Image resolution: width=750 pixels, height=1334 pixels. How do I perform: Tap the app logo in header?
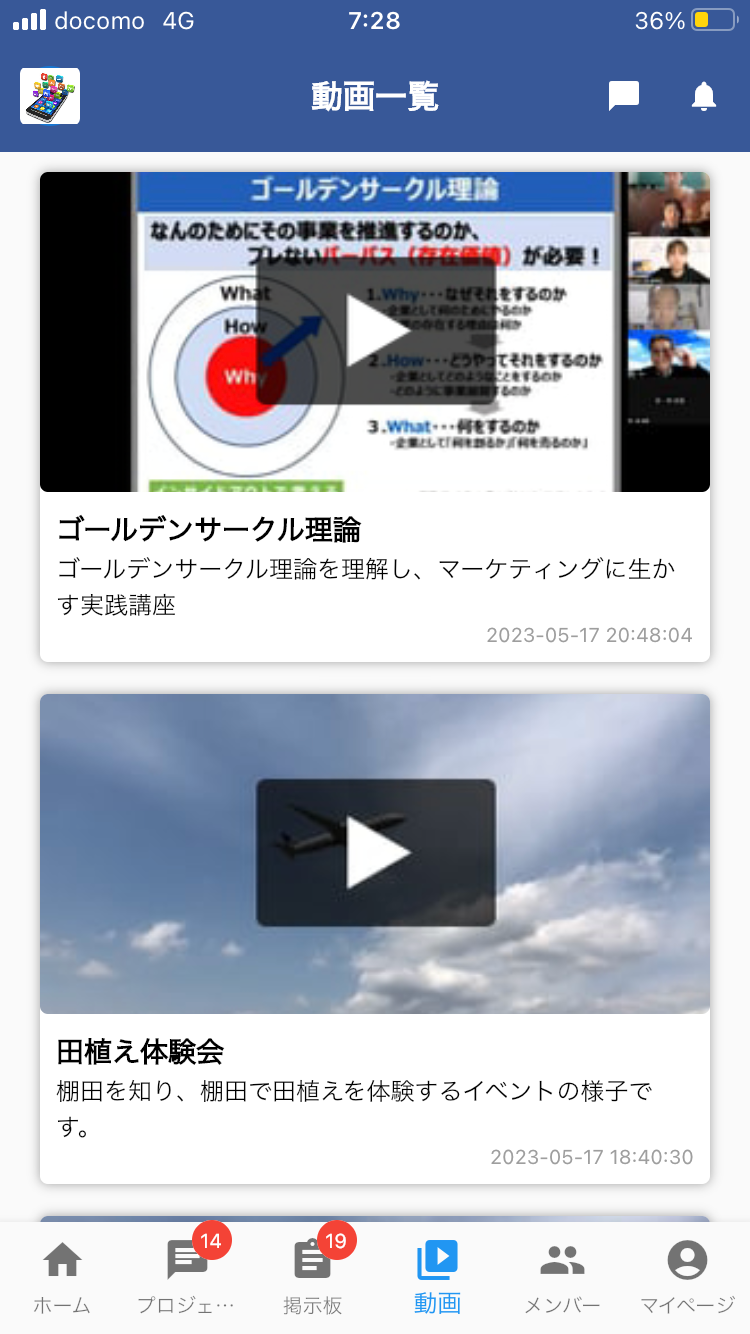(50, 96)
